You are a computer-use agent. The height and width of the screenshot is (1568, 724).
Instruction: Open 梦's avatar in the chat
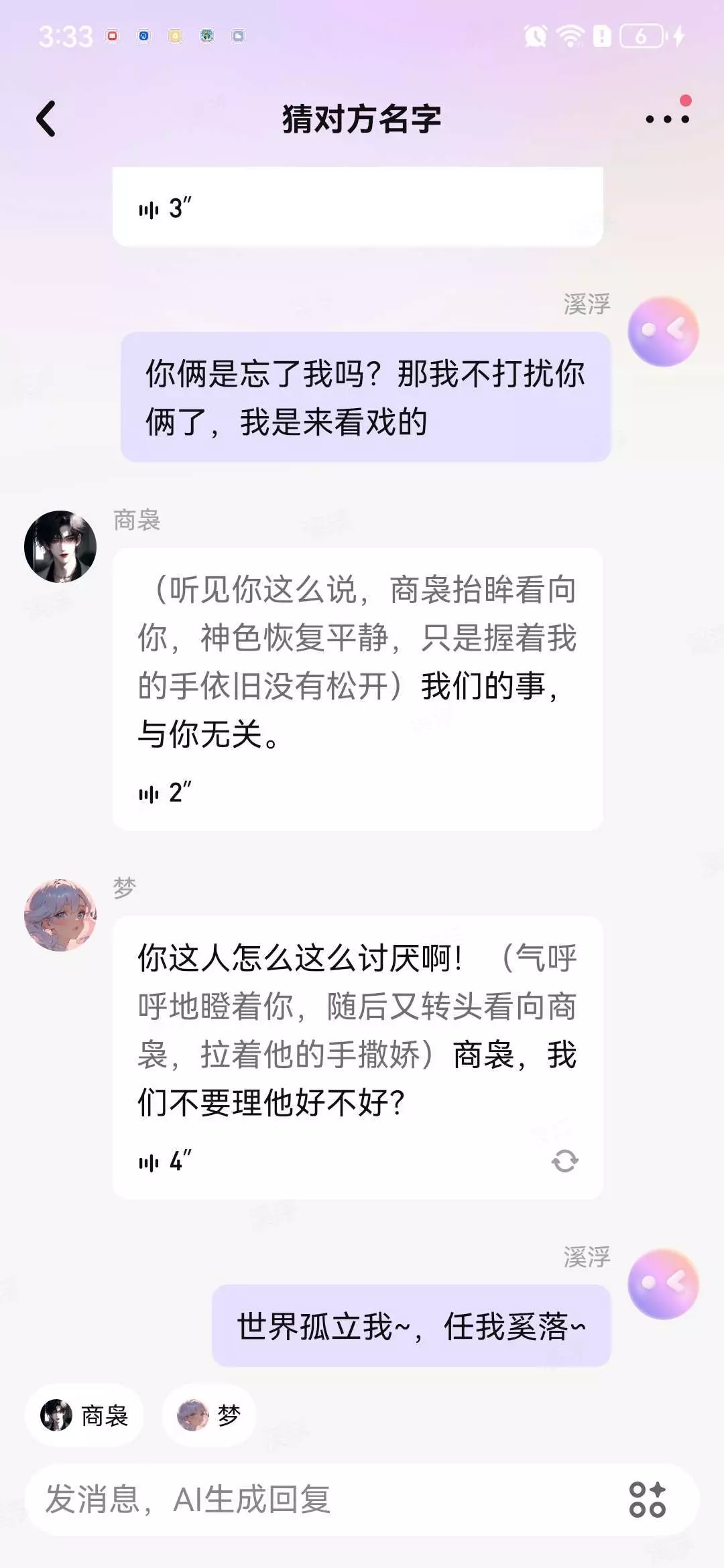point(60,915)
